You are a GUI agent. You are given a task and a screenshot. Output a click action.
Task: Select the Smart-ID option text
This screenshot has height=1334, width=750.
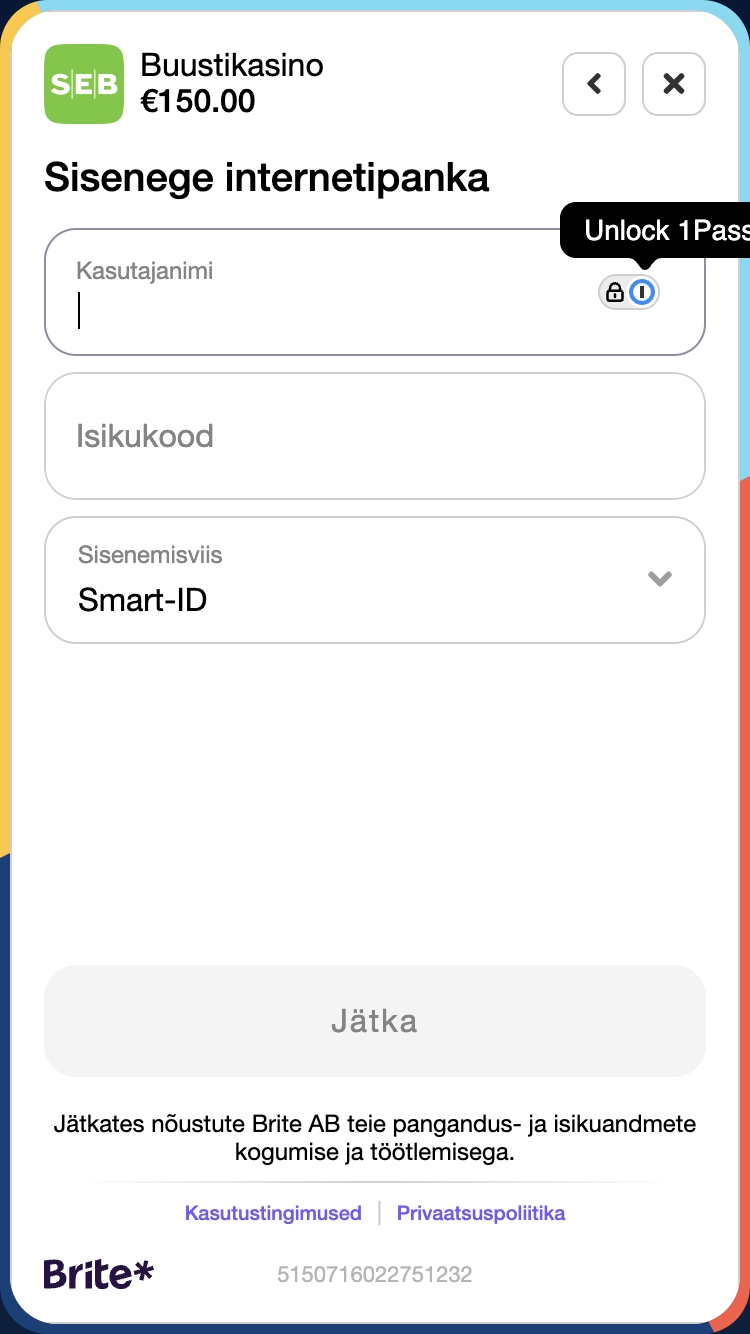[x=143, y=600]
